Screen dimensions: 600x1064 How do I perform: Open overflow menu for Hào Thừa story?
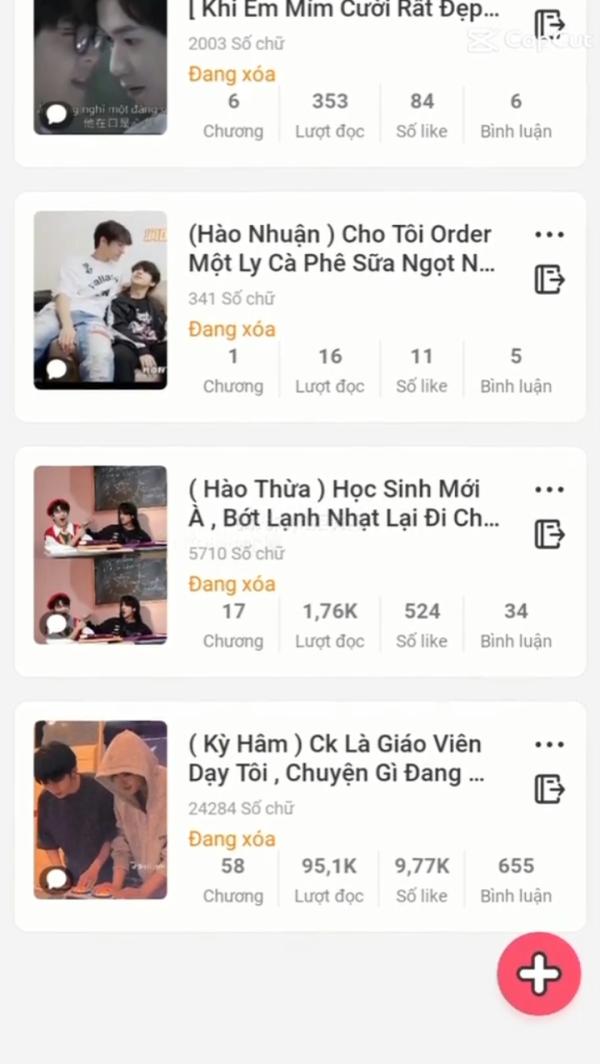point(549,490)
